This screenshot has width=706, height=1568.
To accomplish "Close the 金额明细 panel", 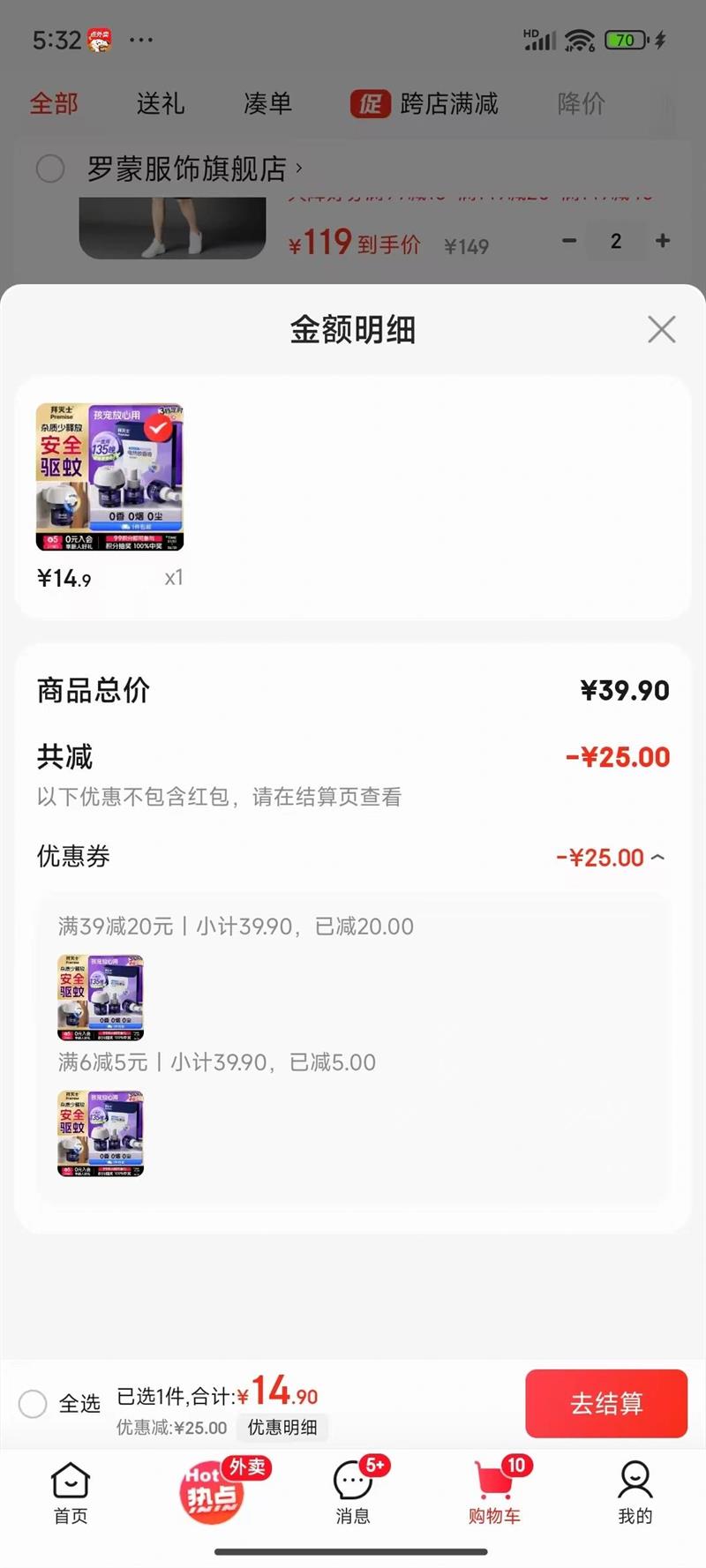I will pos(661,330).
